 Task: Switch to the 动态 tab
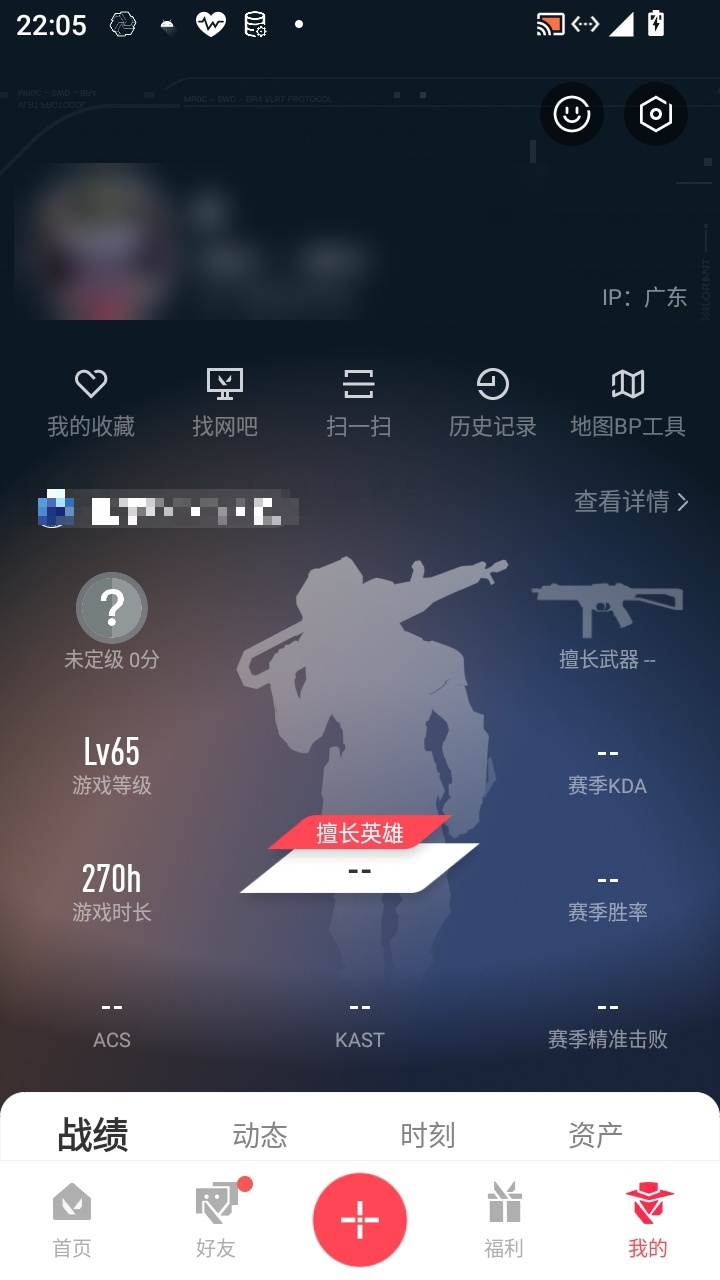coord(260,1135)
